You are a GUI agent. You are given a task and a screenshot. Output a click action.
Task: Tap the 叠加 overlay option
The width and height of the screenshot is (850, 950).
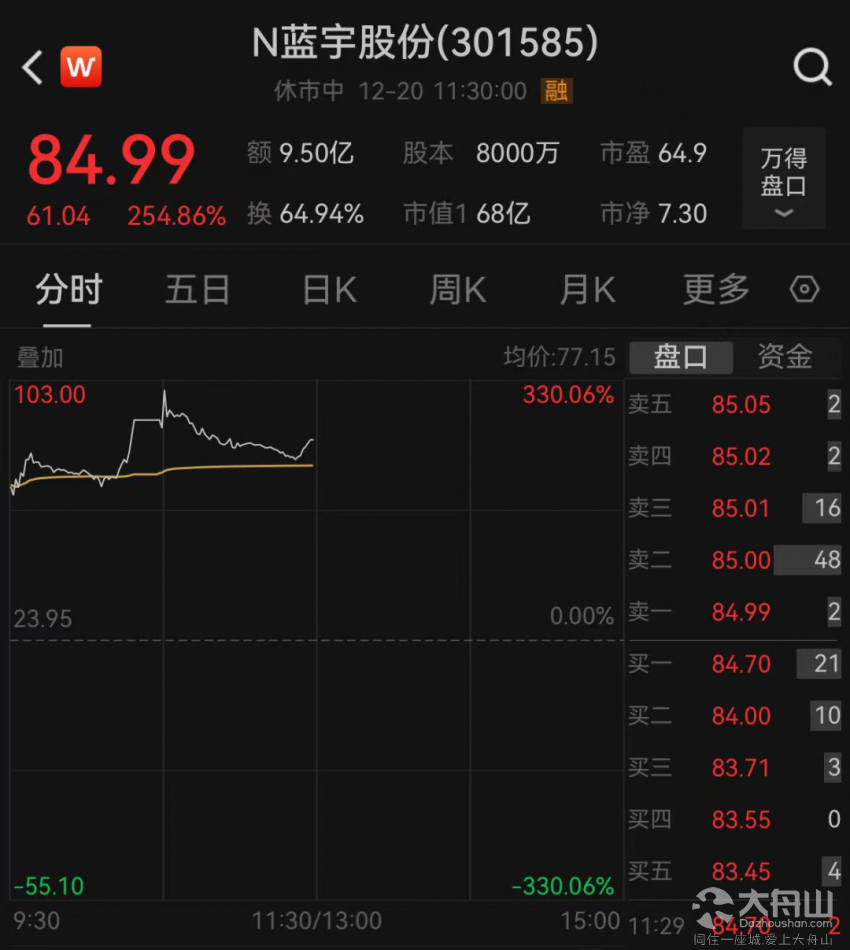pyautogui.click(x=40, y=358)
